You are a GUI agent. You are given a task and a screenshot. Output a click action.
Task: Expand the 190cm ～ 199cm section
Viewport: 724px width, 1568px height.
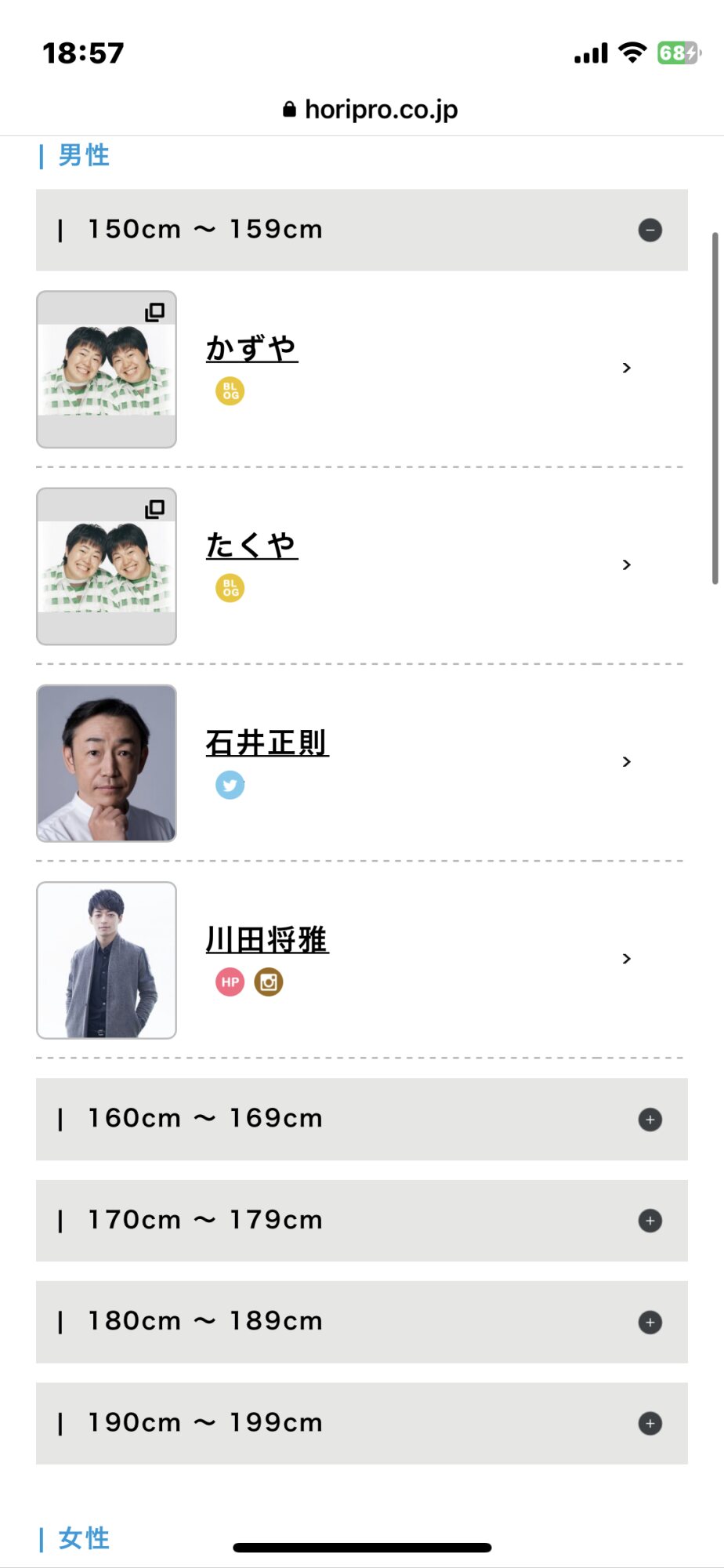point(362,1423)
